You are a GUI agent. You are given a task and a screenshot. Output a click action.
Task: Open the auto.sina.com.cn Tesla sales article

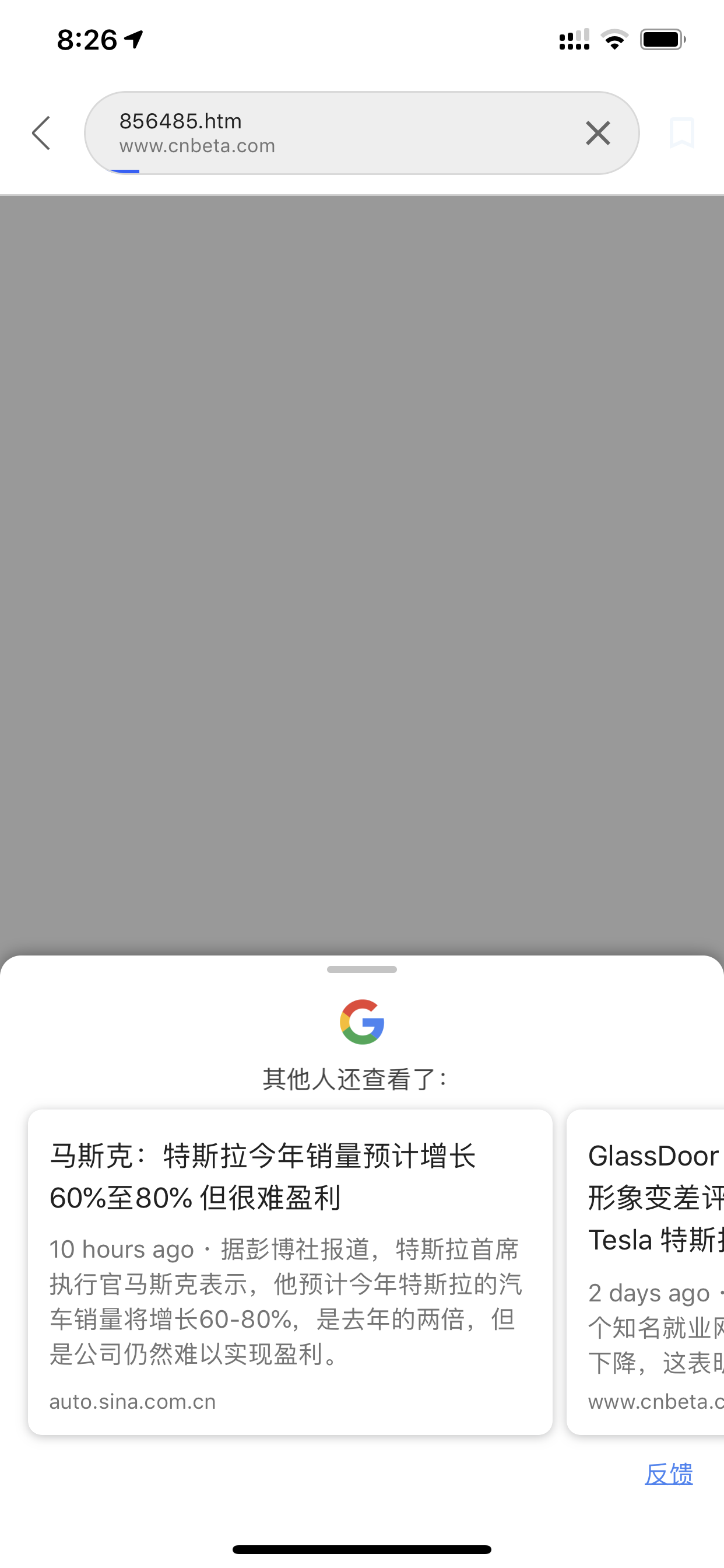[x=290, y=1272]
